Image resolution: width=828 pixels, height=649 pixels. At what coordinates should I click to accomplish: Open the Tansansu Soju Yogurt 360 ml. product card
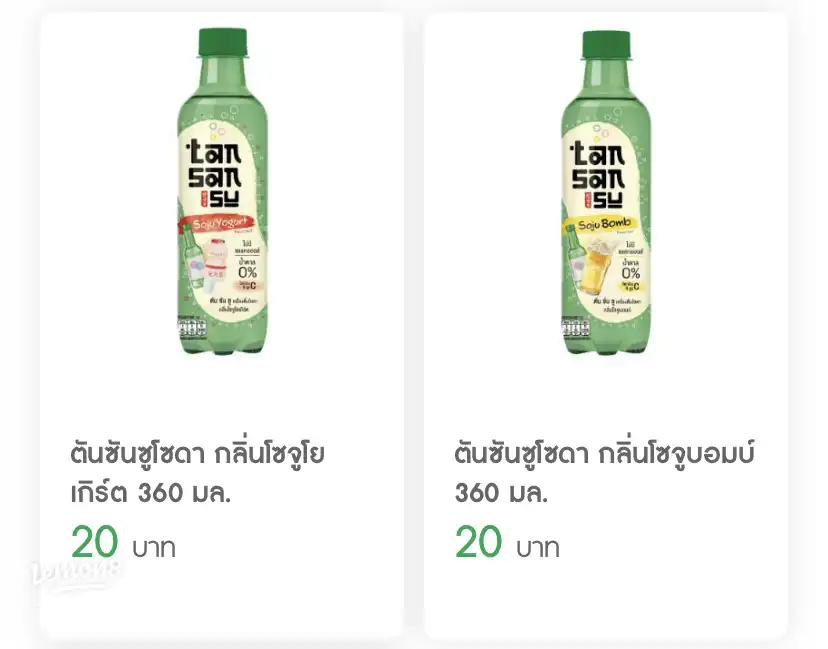click(221, 325)
